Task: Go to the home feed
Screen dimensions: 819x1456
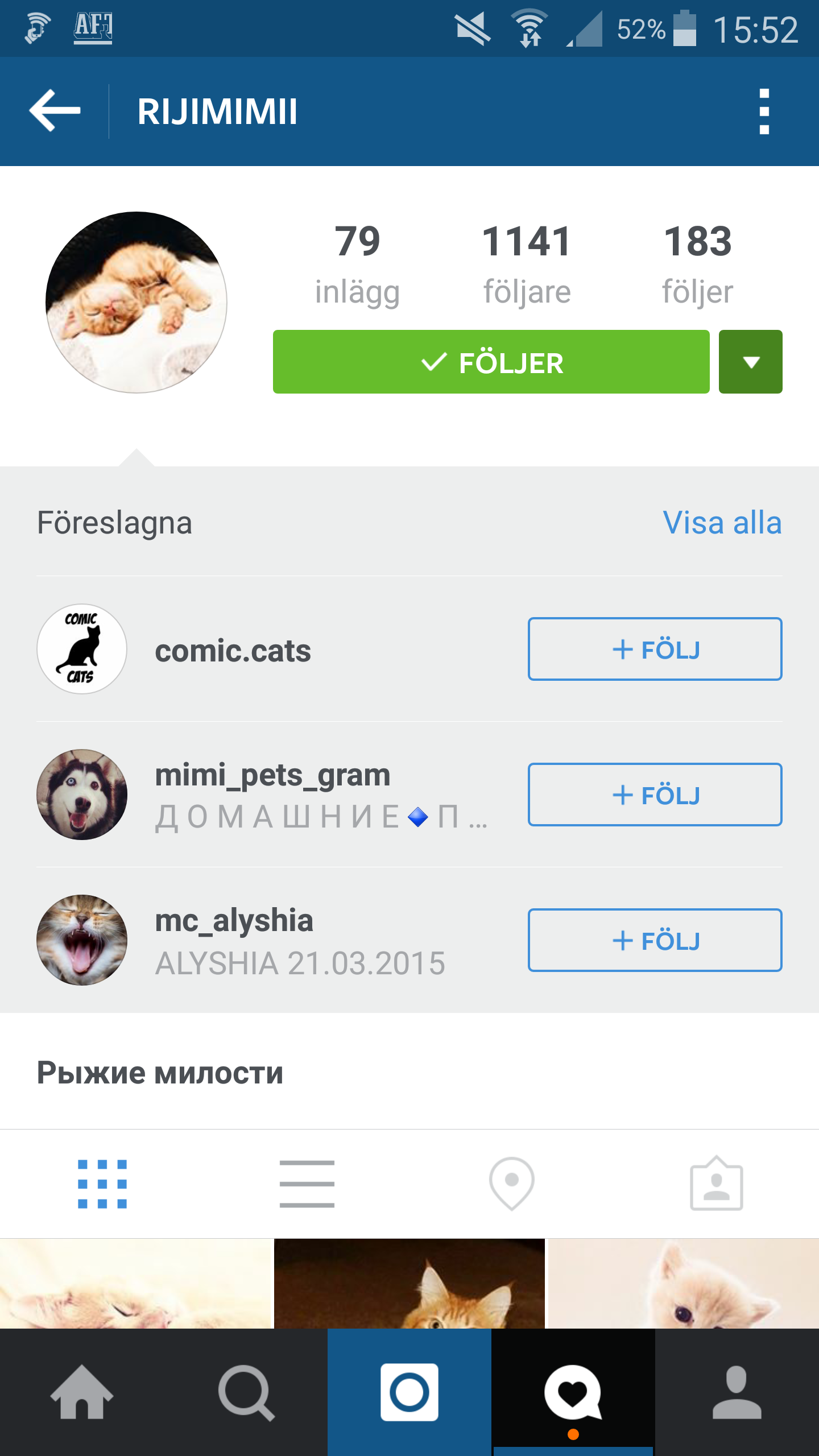Action: point(82,1392)
